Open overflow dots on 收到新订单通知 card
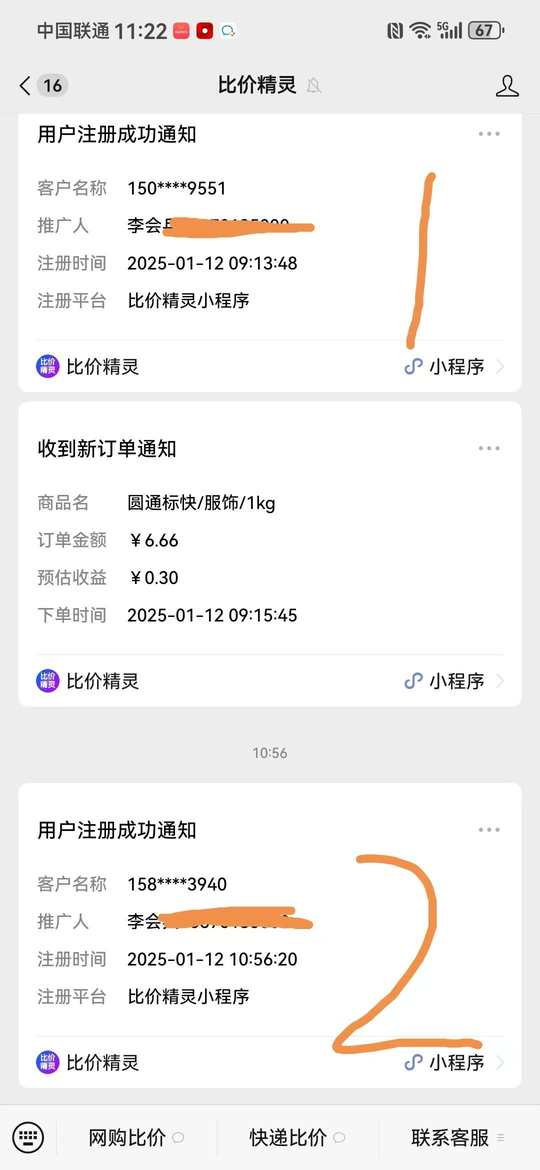 click(489, 448)
